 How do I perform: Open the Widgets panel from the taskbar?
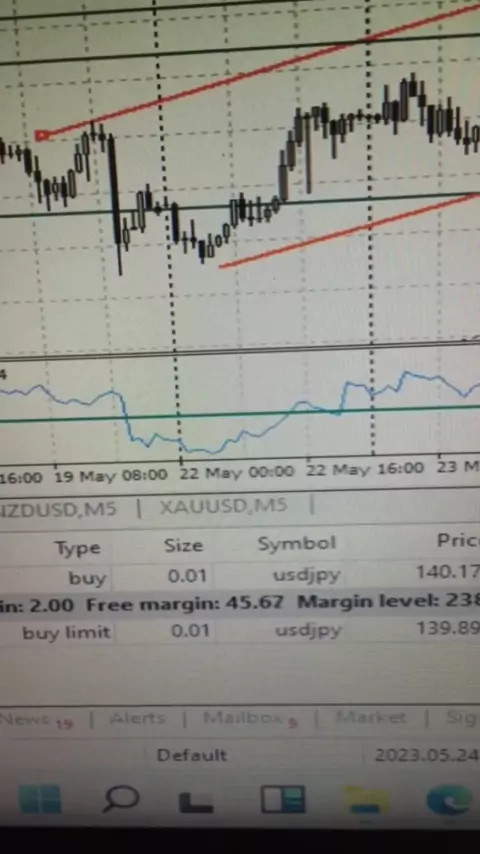[x=283, y=800]
